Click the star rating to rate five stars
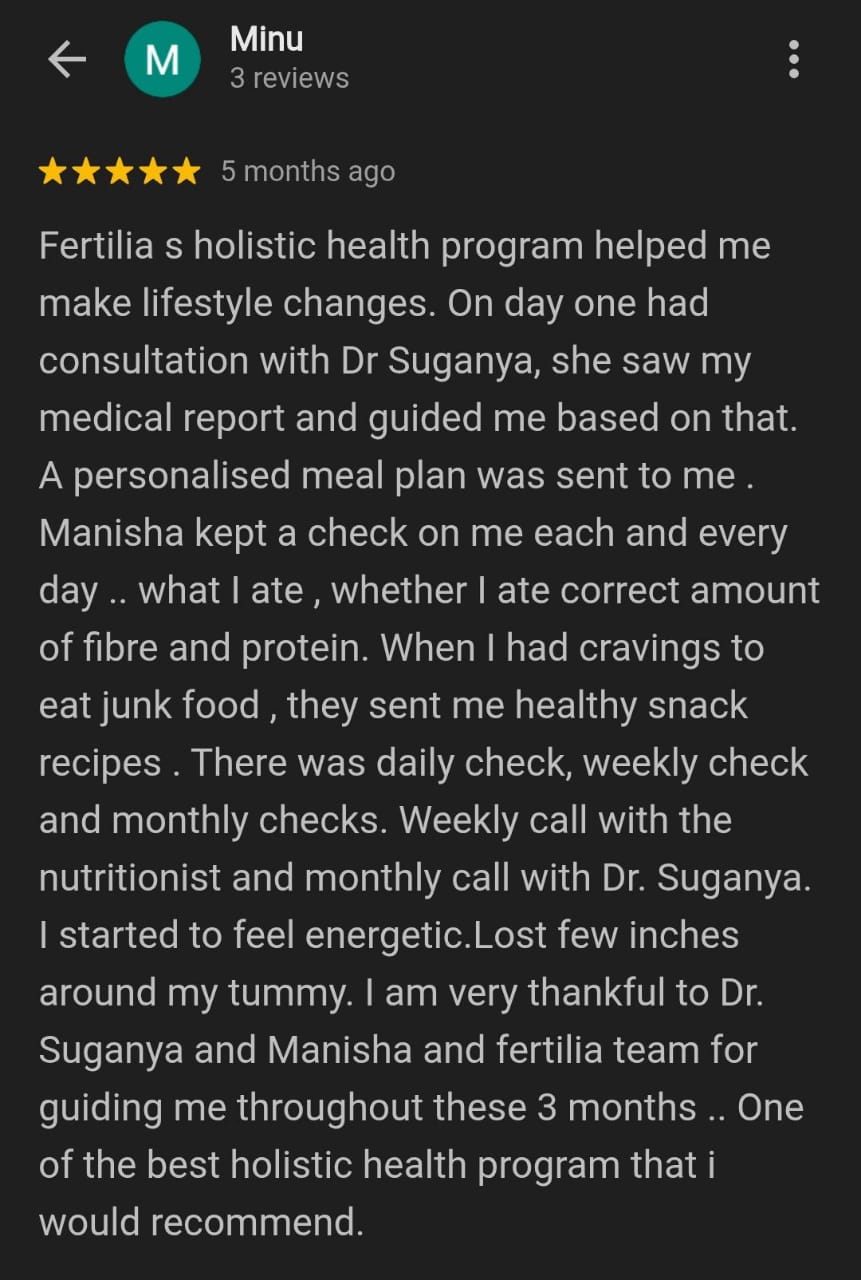 [119, 170]
